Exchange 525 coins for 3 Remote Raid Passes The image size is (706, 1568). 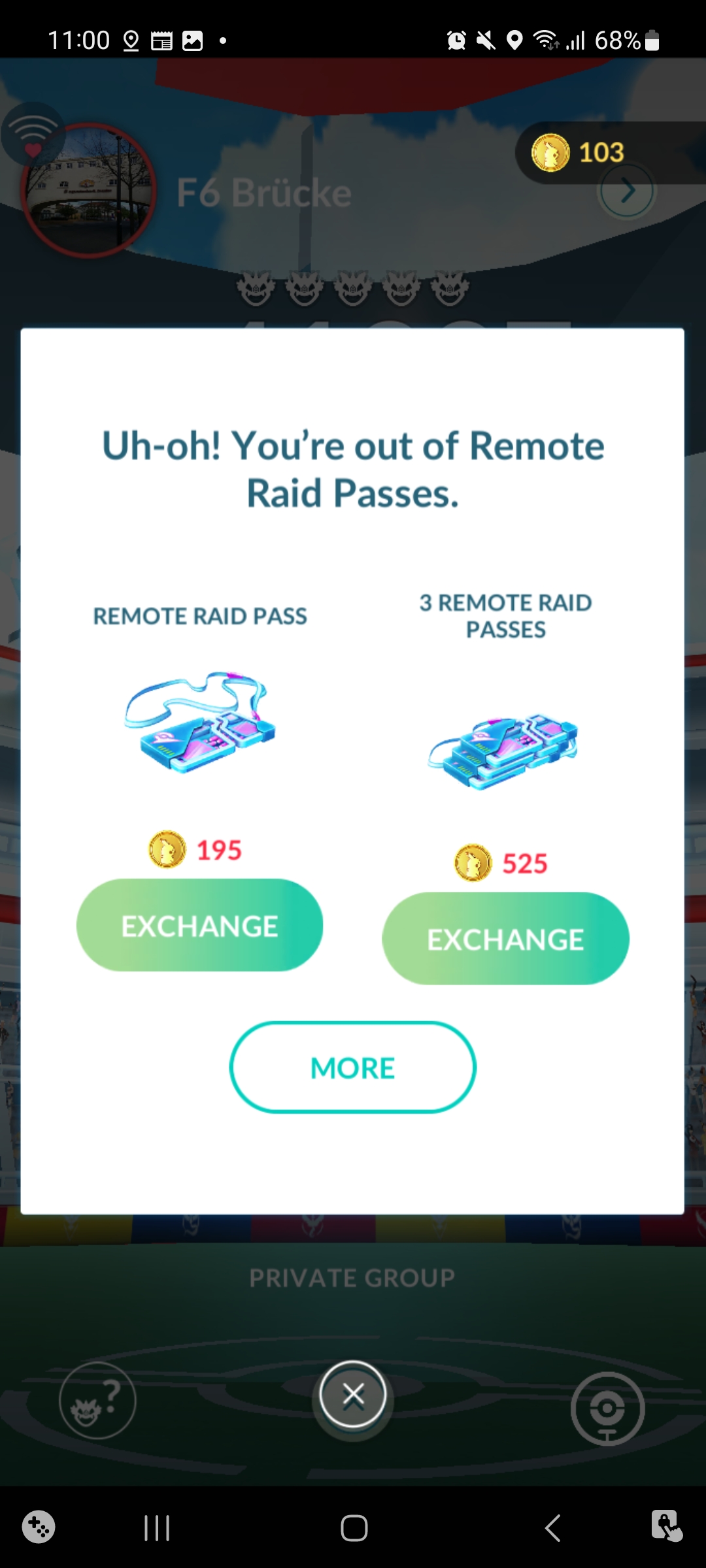pos(505,939)
